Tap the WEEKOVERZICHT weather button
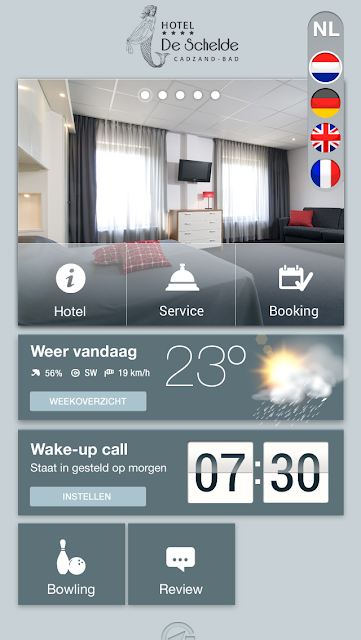The width and height of the screenshot is (361, 640). point(88,401)
